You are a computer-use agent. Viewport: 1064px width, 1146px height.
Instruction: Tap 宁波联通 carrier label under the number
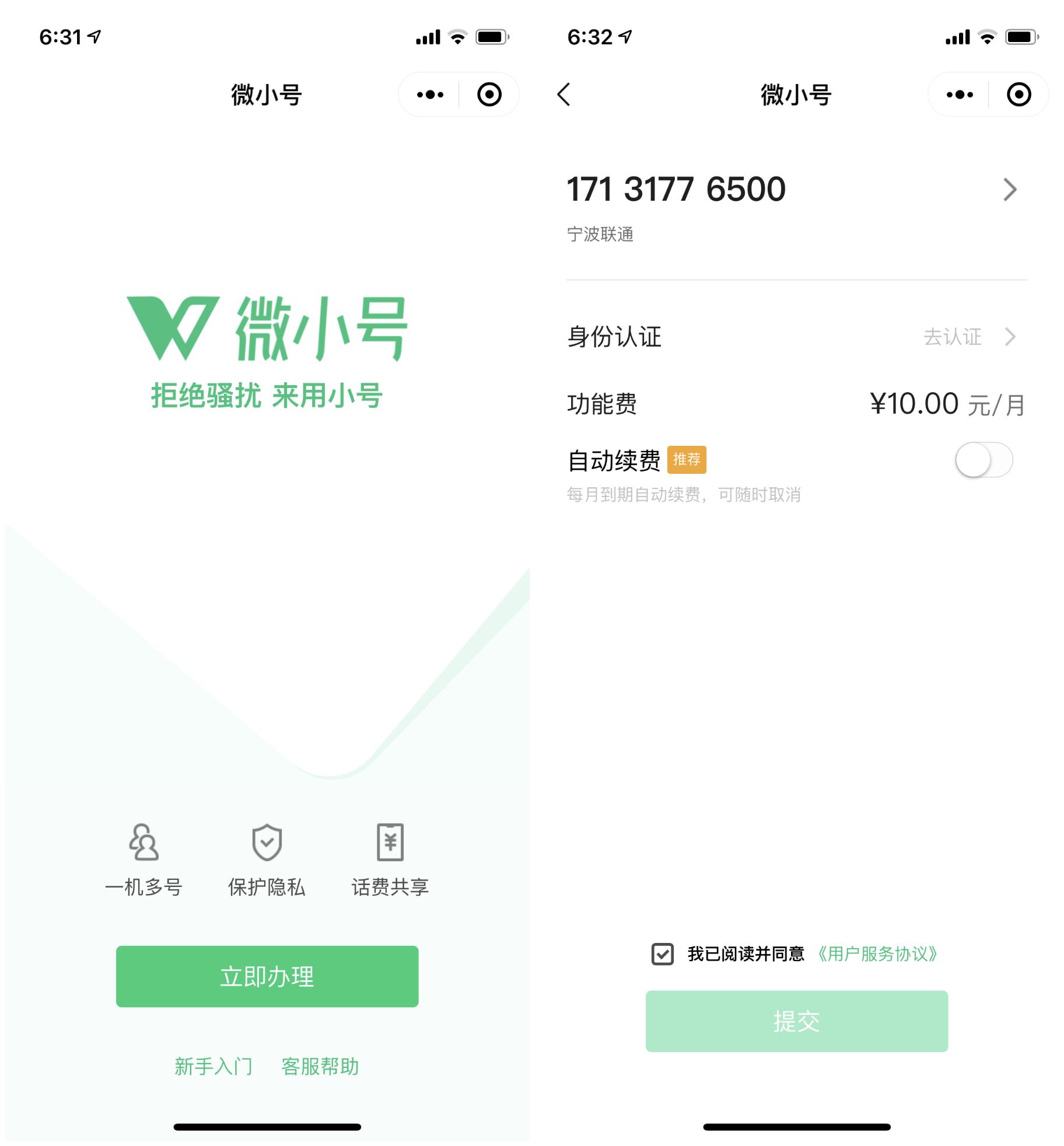click(x=601, y=235)
